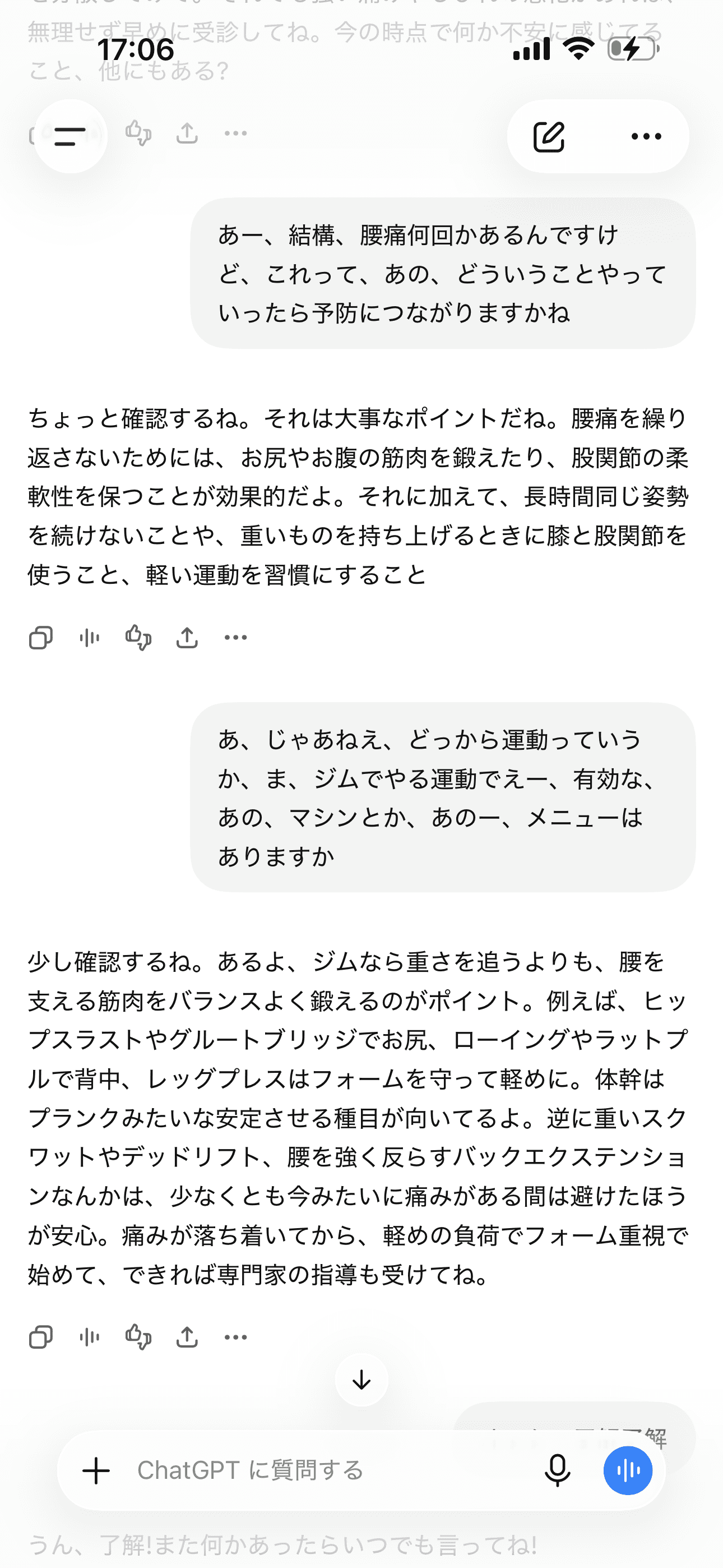This screenshot has width=723, height=1568.
Task: Copy the reply about 腰痛 prevention
Action: tap(41, 637)
